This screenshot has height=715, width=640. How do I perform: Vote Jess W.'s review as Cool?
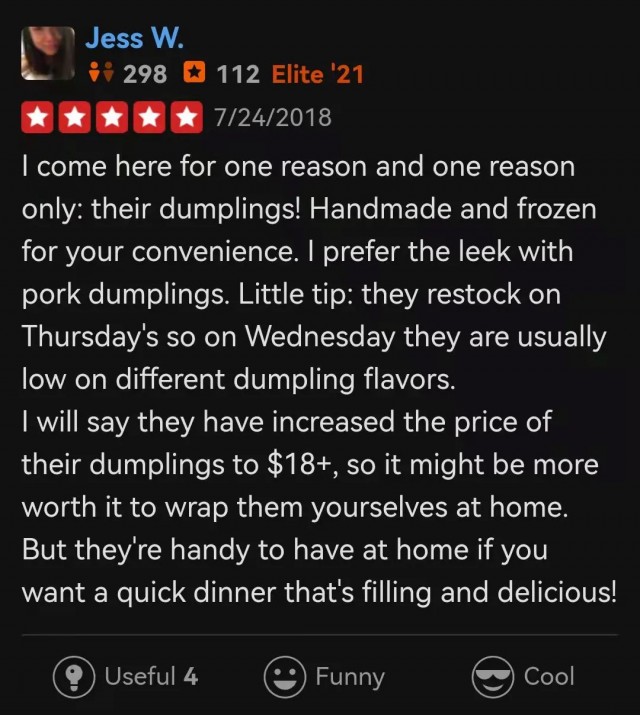(523, 677)
